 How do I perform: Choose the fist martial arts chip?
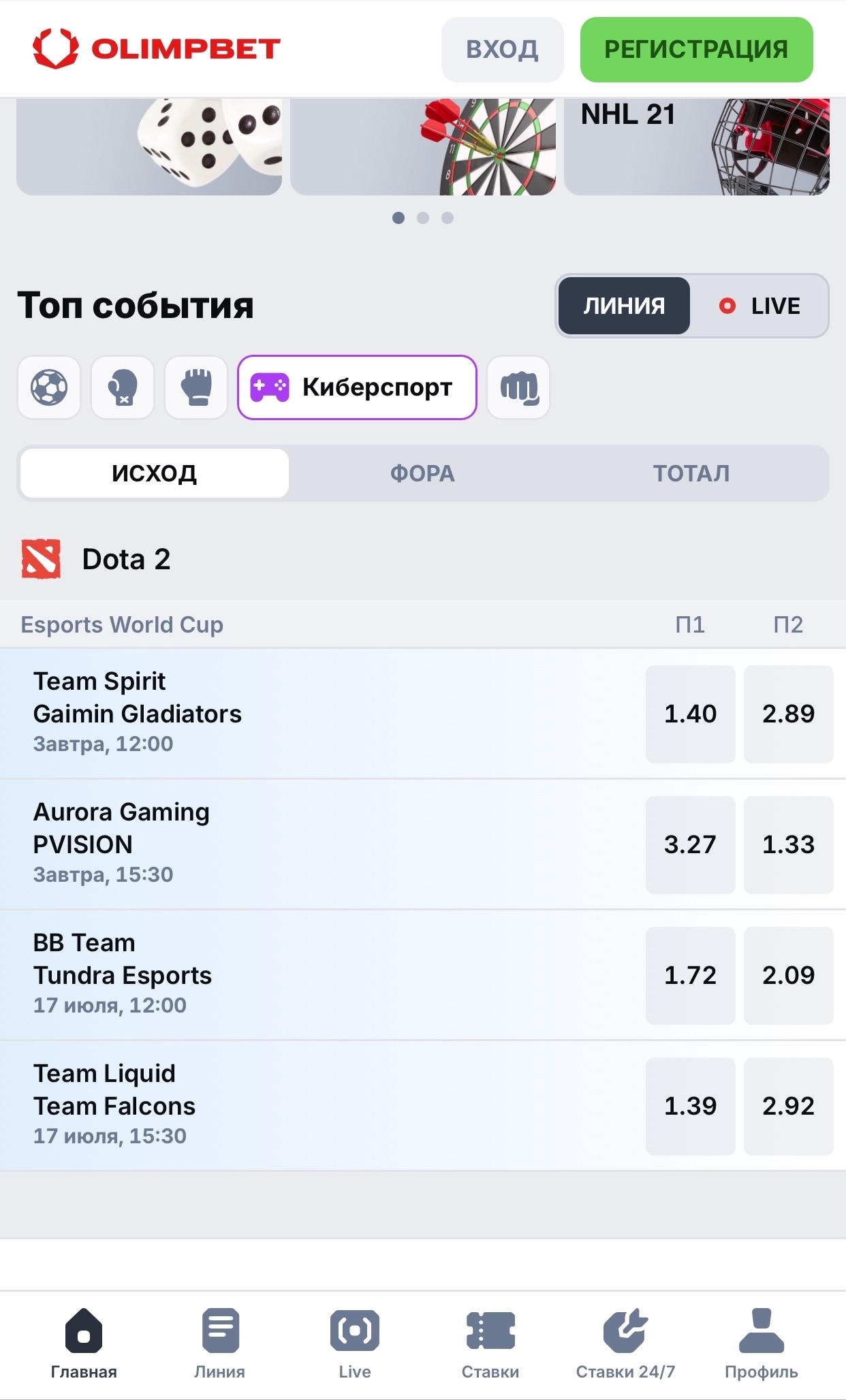tap(518, 387)
